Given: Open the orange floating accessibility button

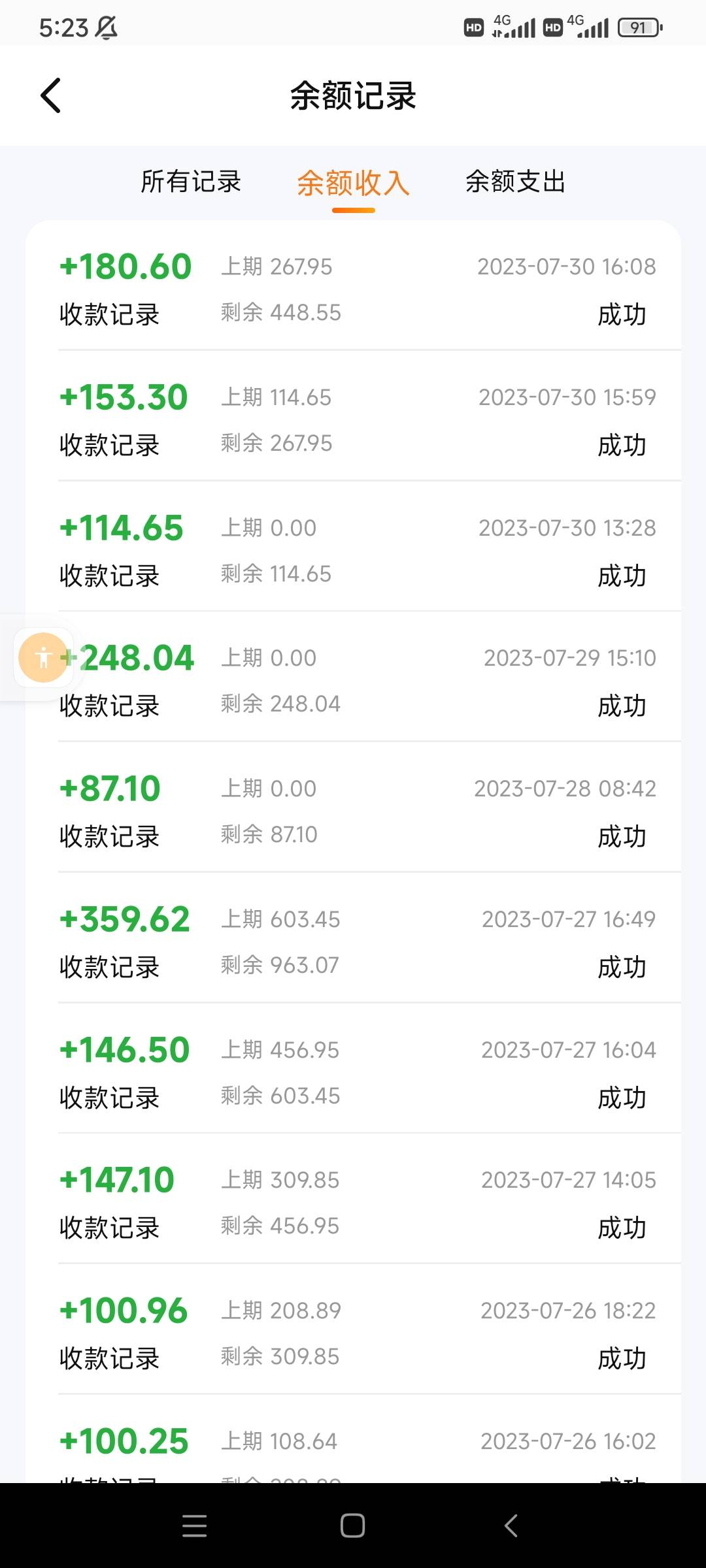Looking at the screenshot, I should [x=43, y=657].
